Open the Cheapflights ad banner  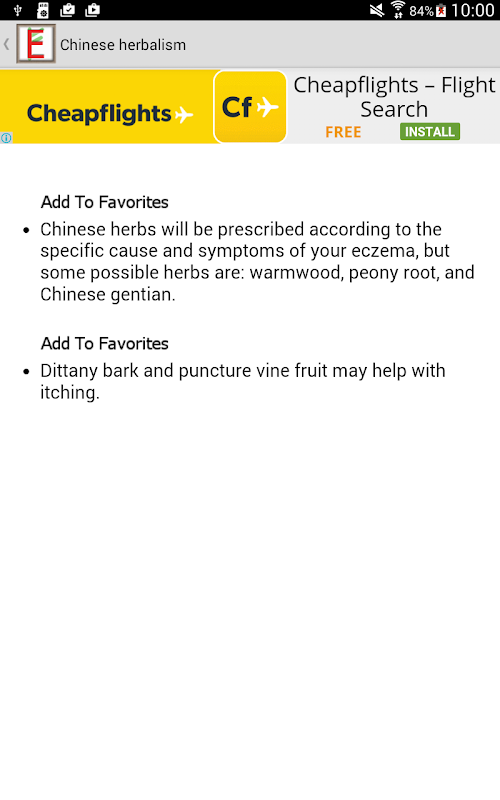click(250, 107)
